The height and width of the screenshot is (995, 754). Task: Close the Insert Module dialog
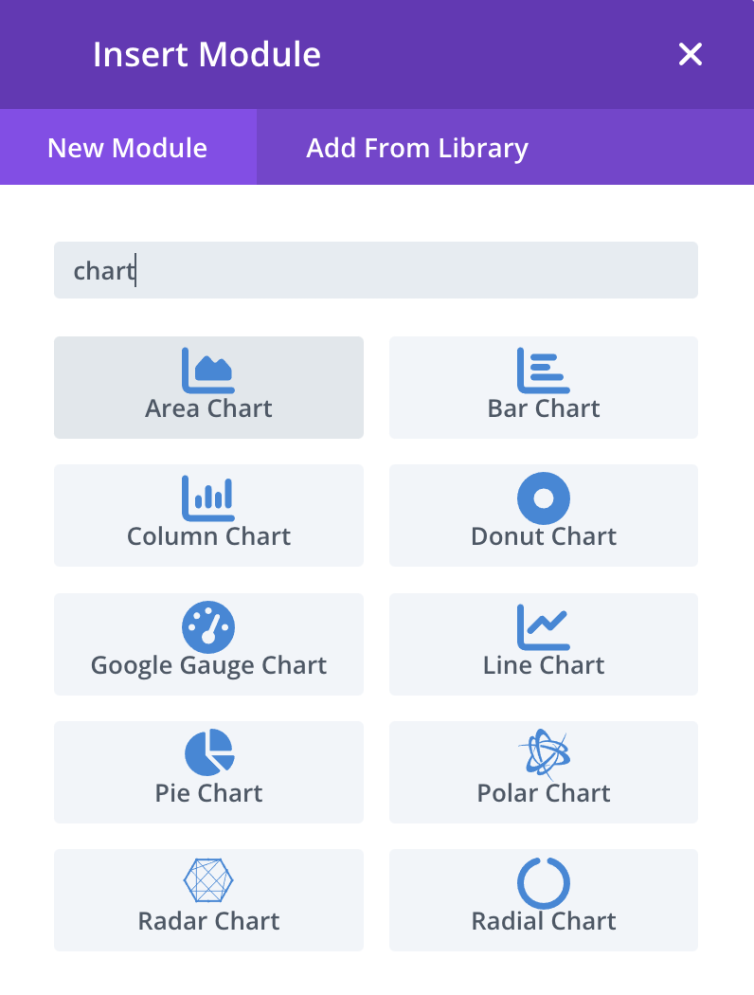[x=690, y=54]
